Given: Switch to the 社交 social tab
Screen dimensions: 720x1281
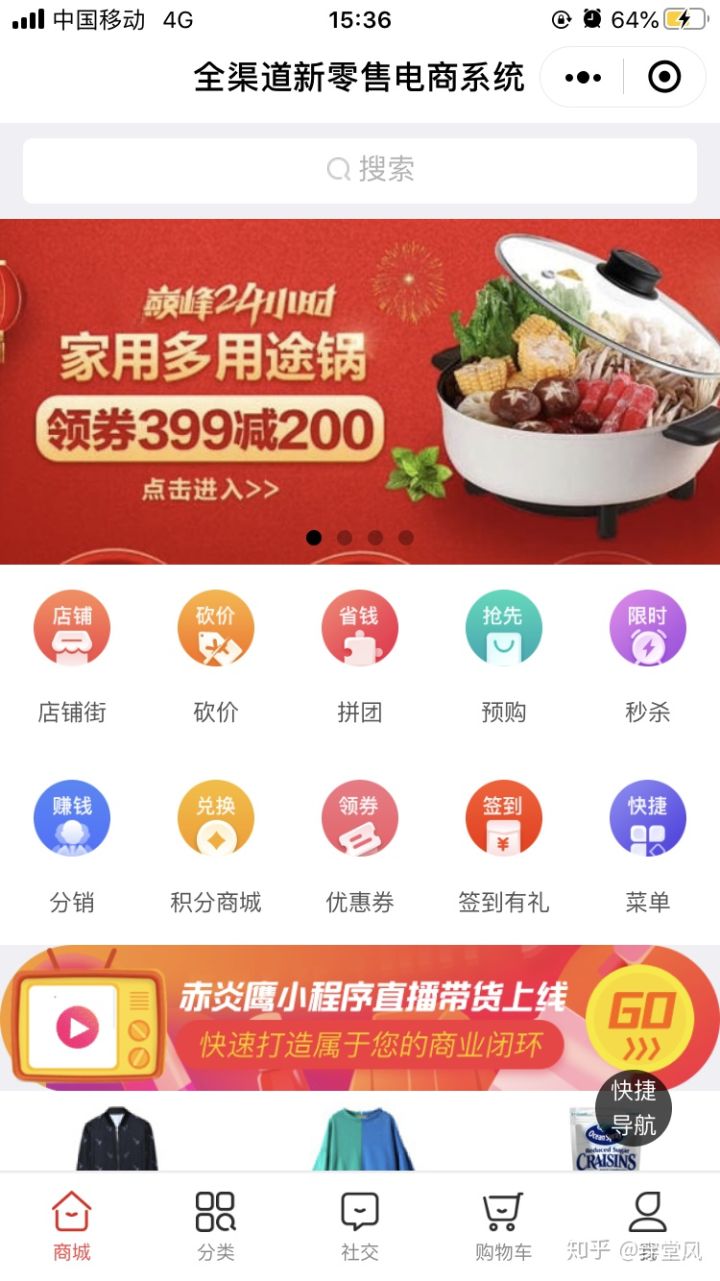Looking at the screenshot, I should pyautogui.click(x=360, y=1225).
